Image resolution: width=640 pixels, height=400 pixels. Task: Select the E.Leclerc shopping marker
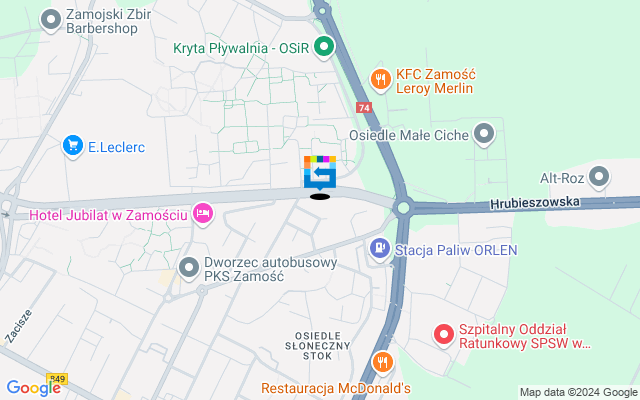click(72, 147)
